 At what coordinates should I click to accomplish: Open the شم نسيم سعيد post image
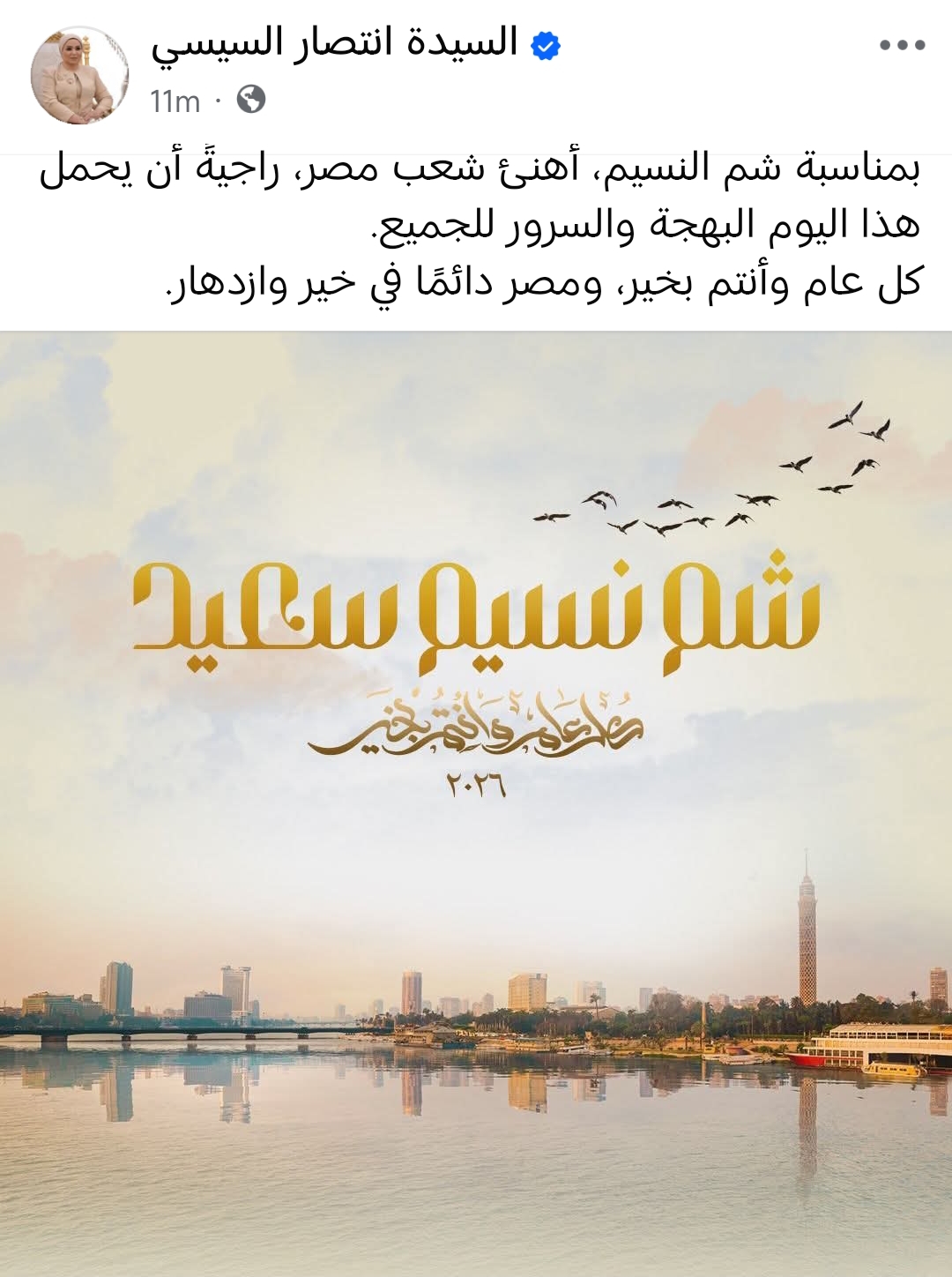tap(476, 803)
